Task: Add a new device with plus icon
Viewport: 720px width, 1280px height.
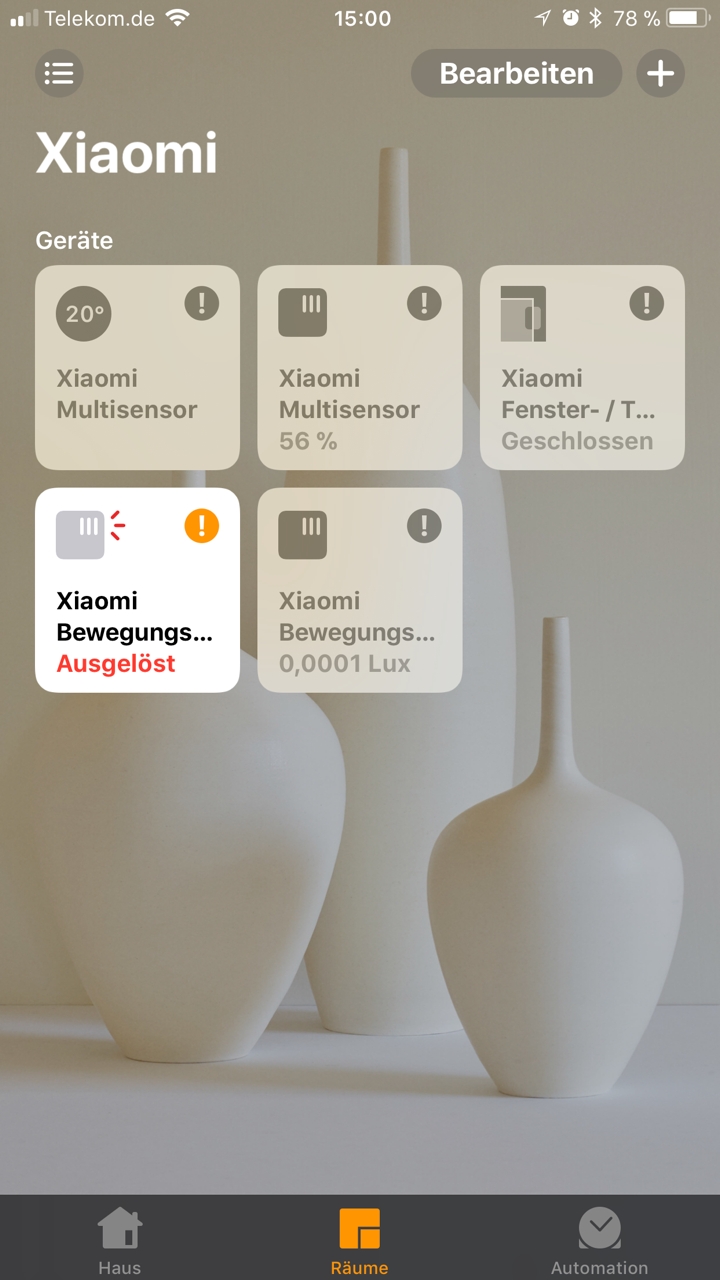Action: [x=660, y=73]
